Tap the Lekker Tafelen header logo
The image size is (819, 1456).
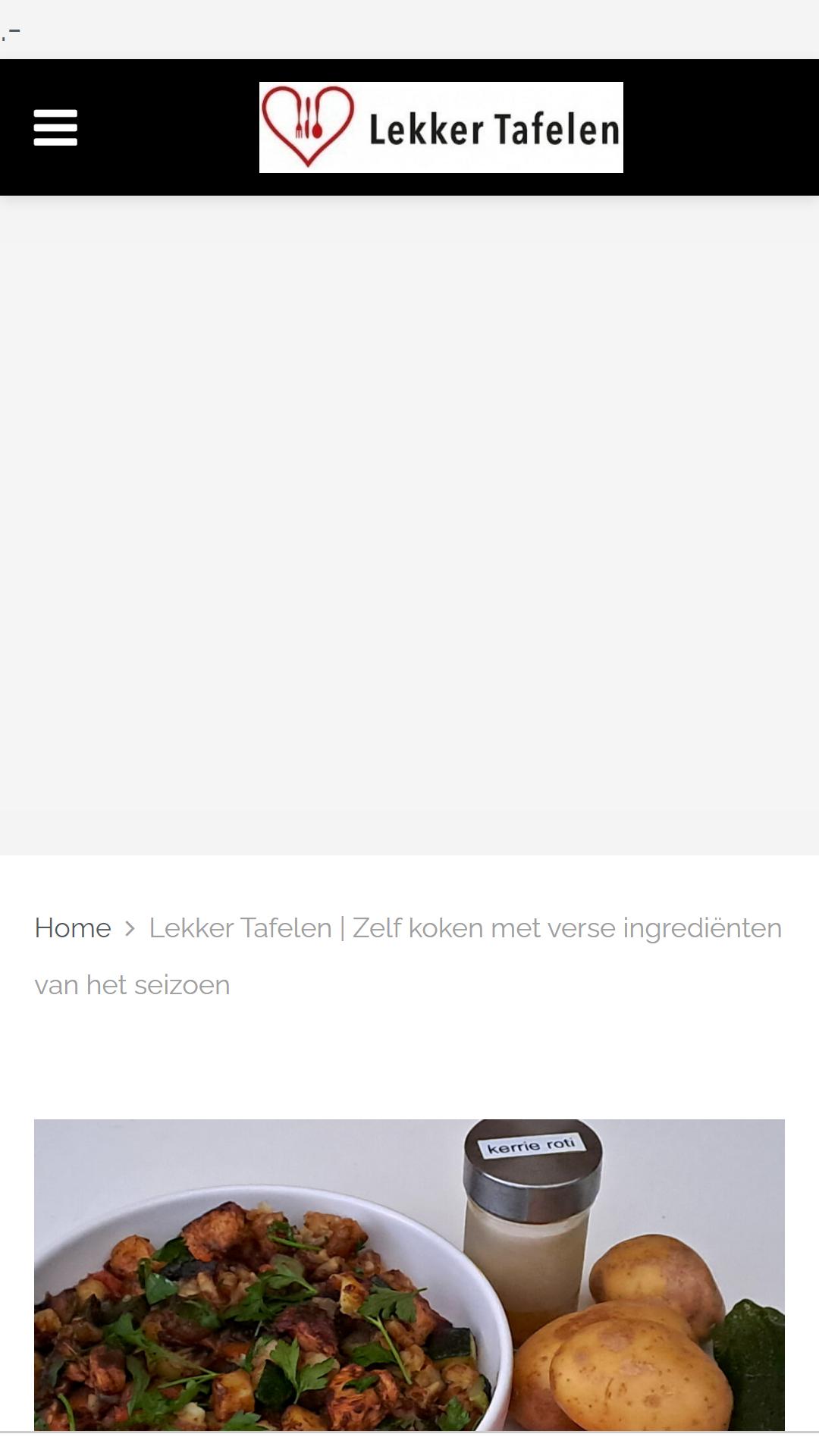(441, 127)
